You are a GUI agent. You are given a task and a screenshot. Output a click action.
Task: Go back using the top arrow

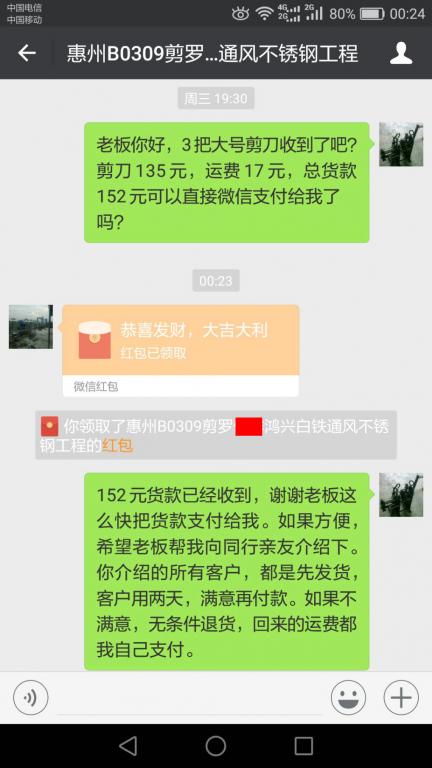(27, 53)
